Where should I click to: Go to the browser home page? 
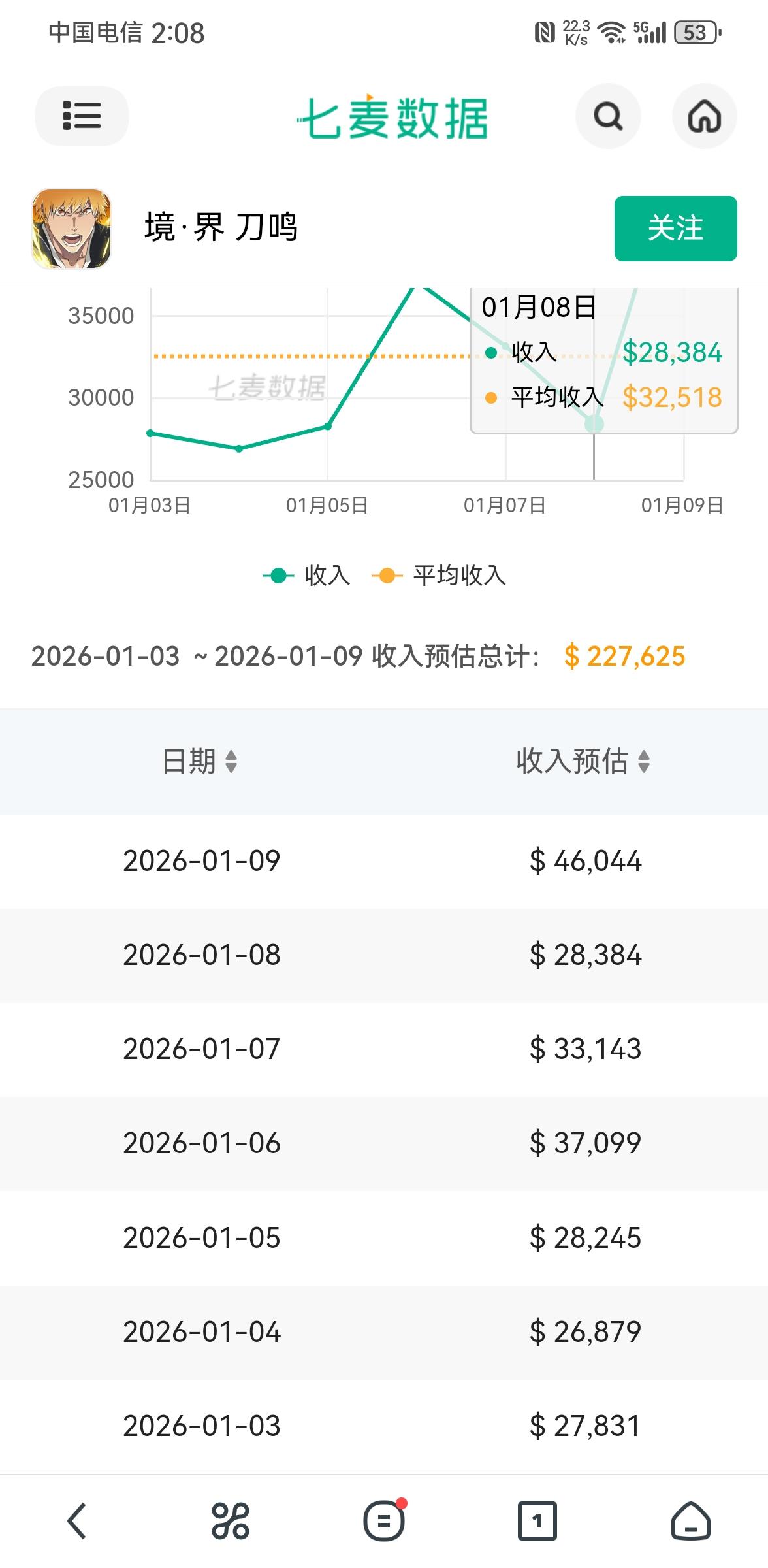690,1521
